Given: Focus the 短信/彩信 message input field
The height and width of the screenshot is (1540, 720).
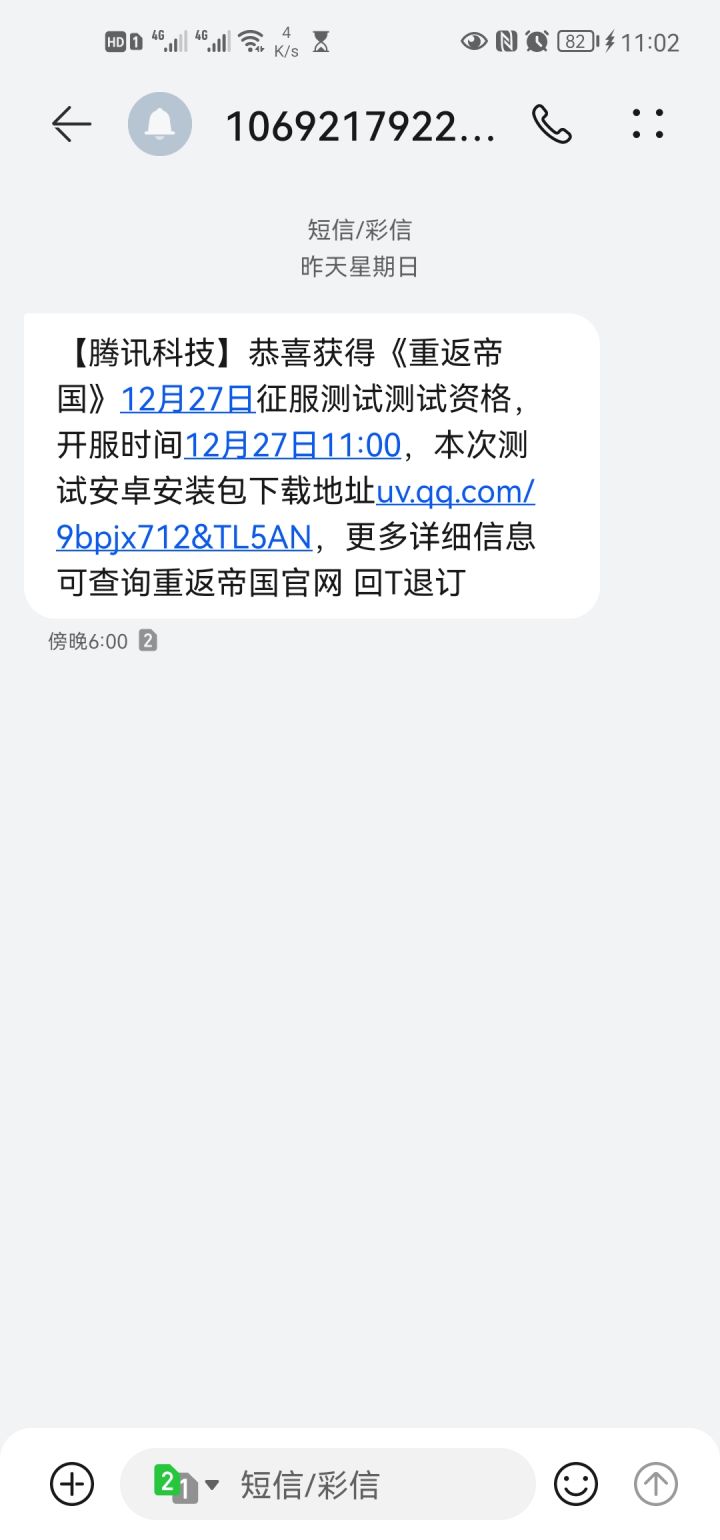Looking at the screenshot, I should point(380,1484).
